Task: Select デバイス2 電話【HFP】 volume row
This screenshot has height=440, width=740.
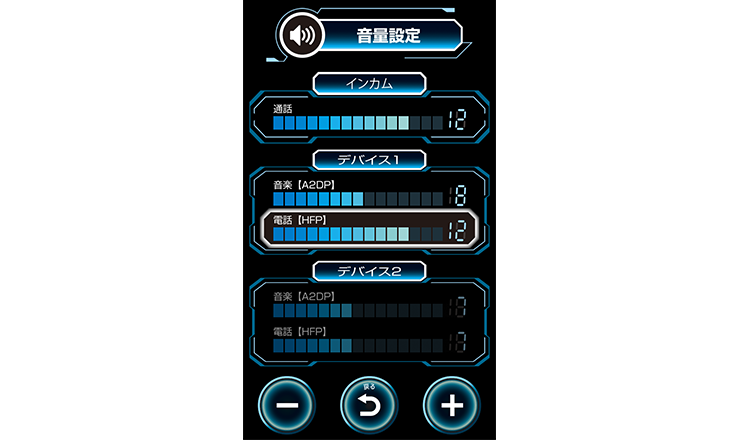Action: click(369, 340)
